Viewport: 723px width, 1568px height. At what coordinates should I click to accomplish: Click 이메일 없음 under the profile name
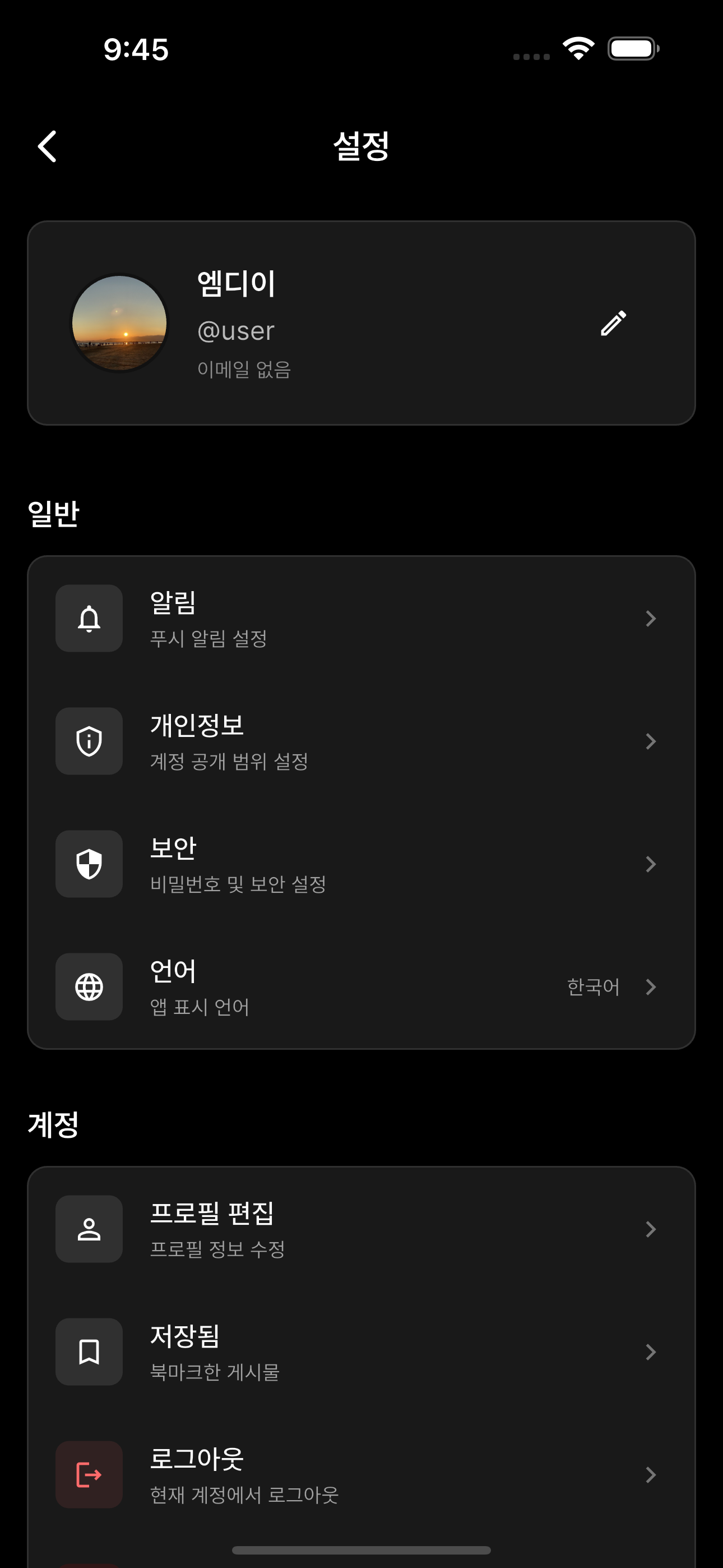243,370
